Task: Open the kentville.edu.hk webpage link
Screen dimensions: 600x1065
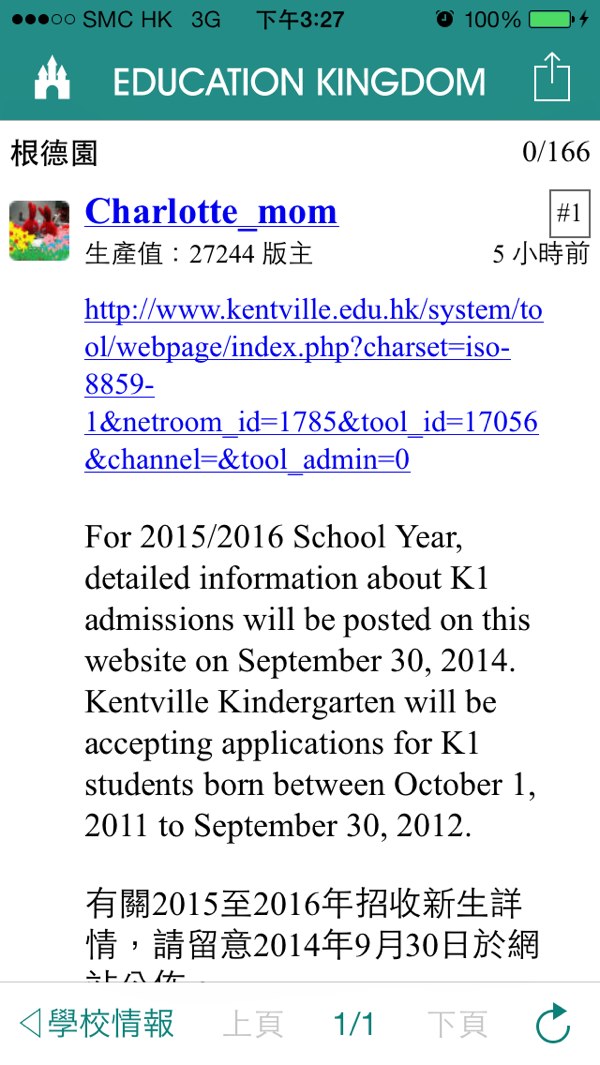Action: coord(312,385)
